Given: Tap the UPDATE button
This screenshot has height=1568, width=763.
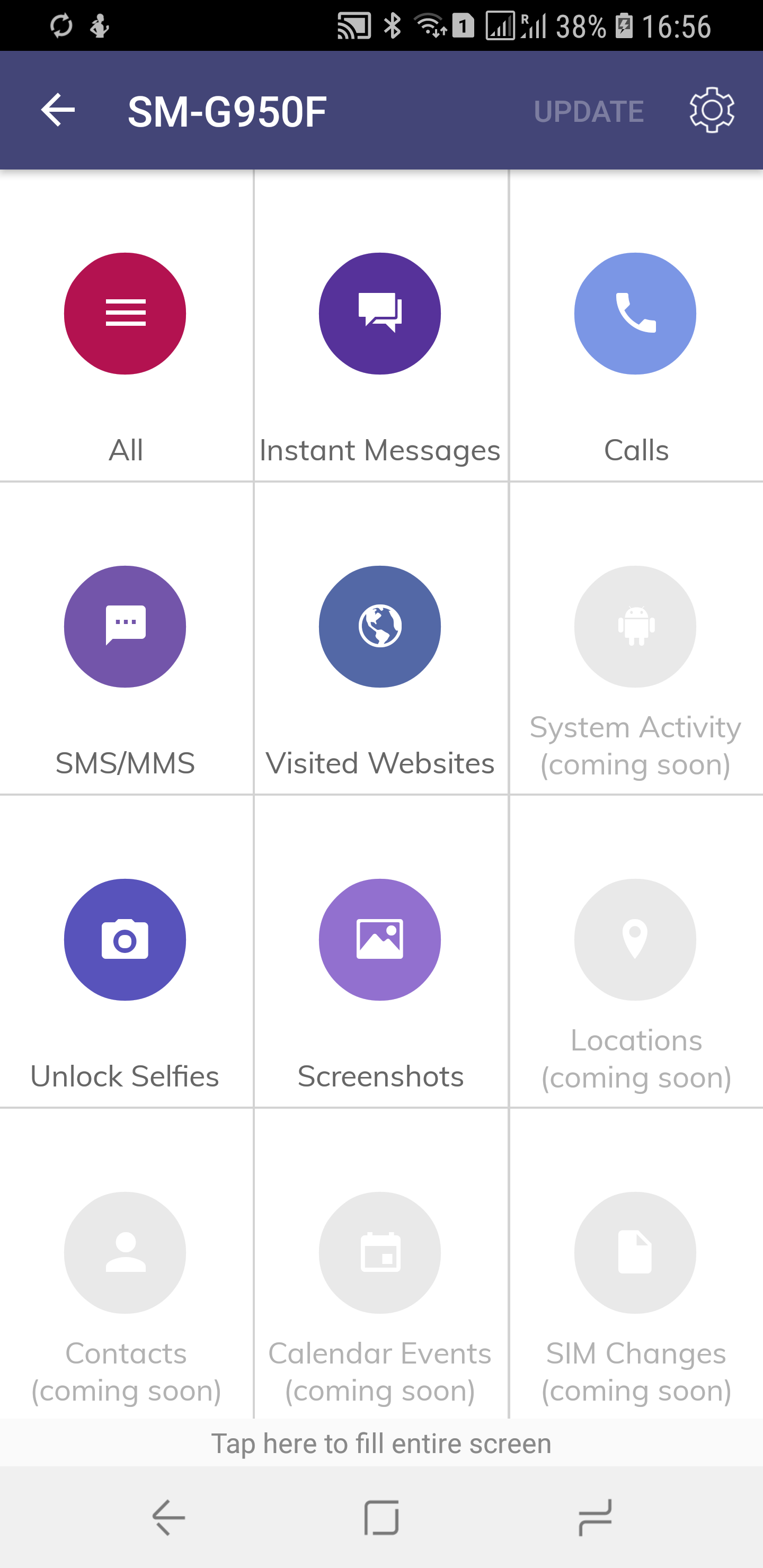Looking at the screenshot, I should 588,111.
